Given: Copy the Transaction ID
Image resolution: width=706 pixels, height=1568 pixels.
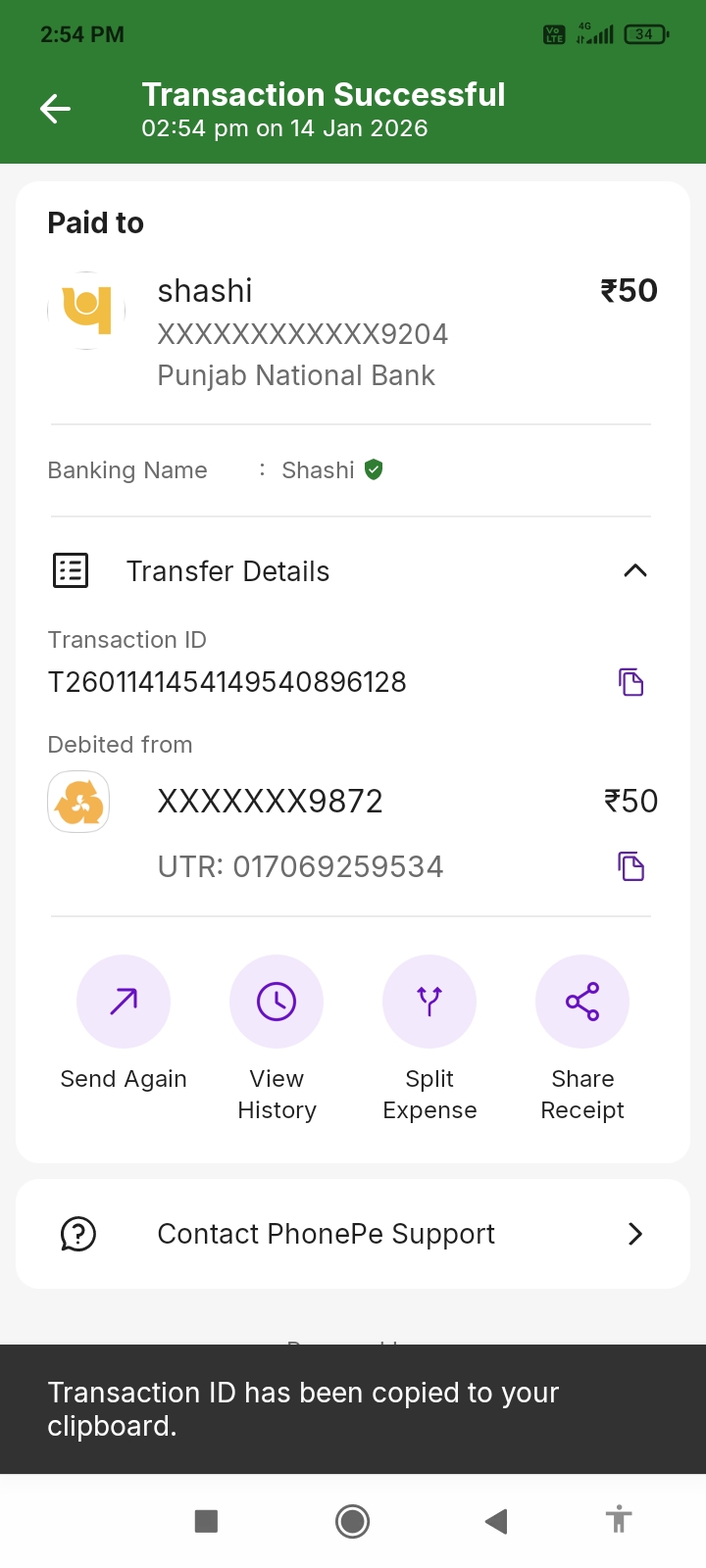Looking at the screenshot, I should pyautogui.click(x=631, y=682).
